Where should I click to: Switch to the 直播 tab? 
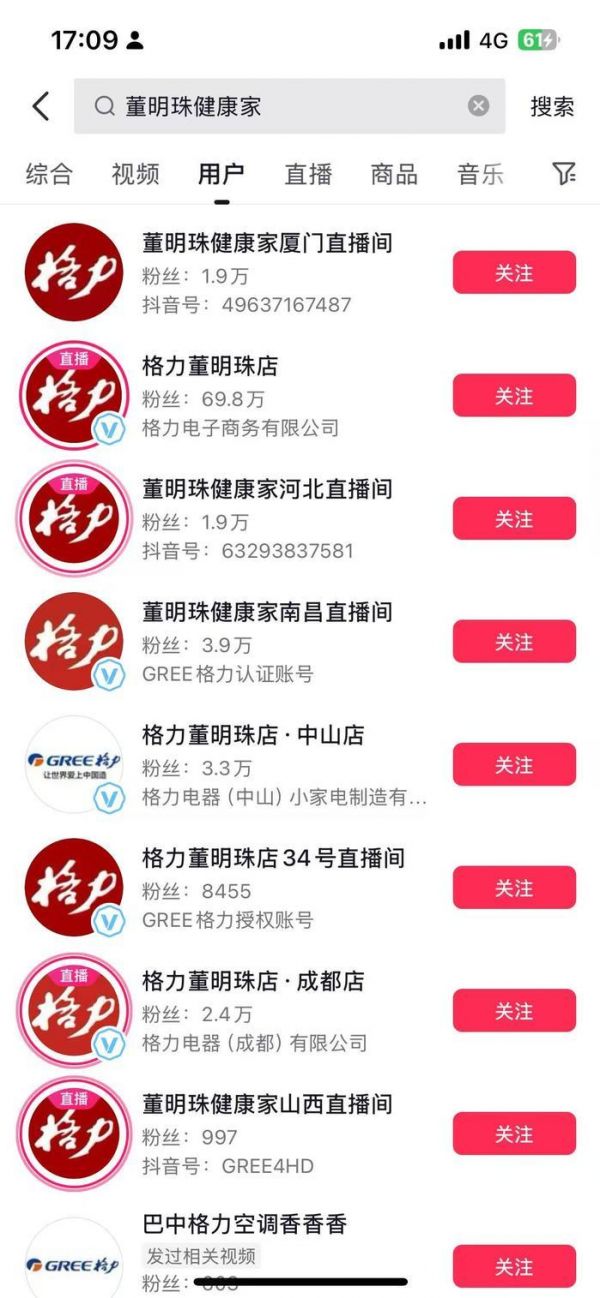click(x=308, y=174)
